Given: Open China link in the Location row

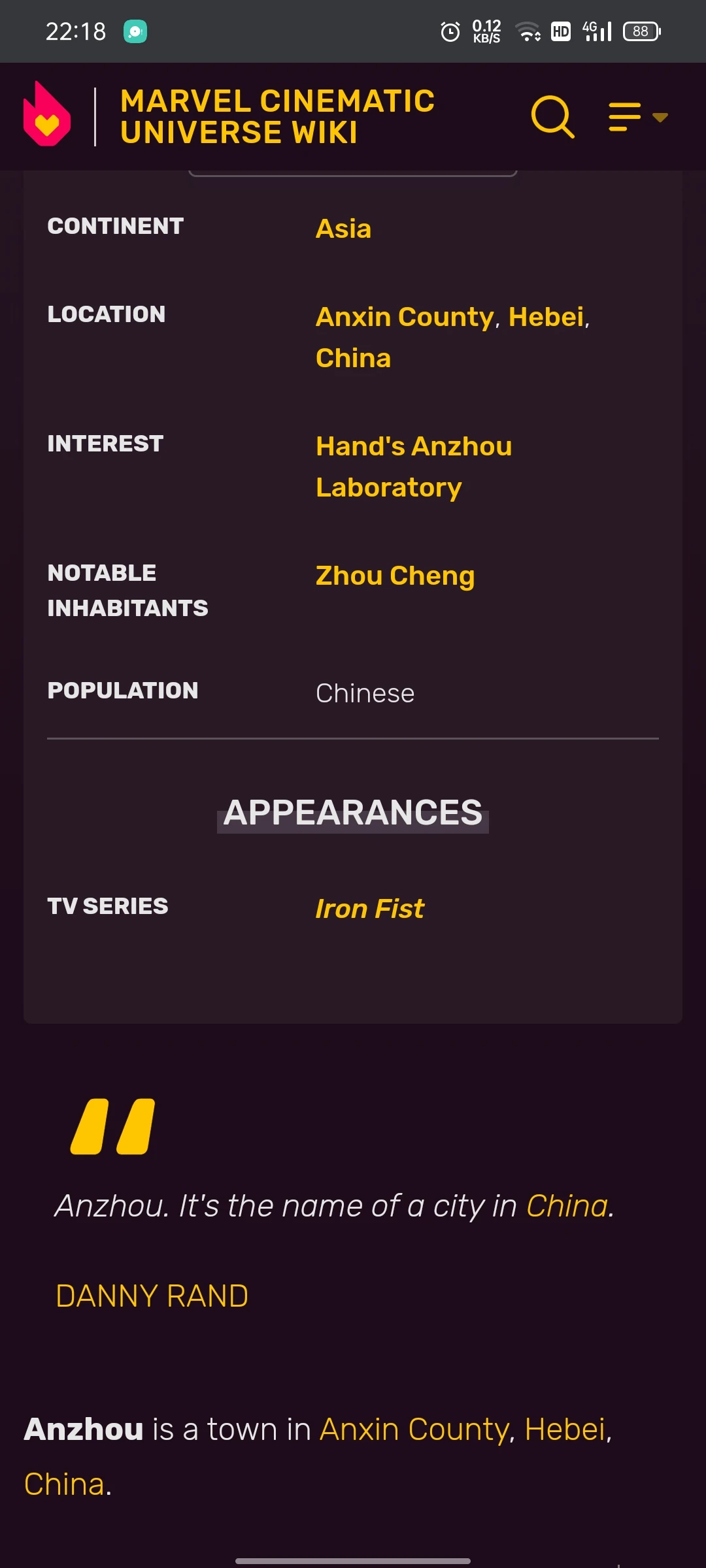Looking at the screenshot, I should (353, 358).
